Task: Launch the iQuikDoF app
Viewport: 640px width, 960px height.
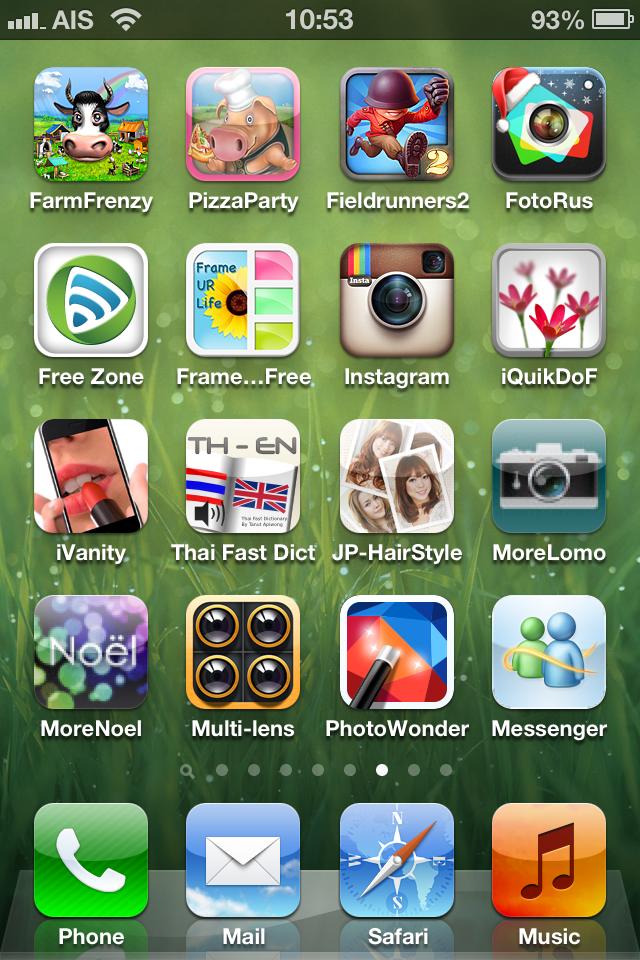Action: 549,300
